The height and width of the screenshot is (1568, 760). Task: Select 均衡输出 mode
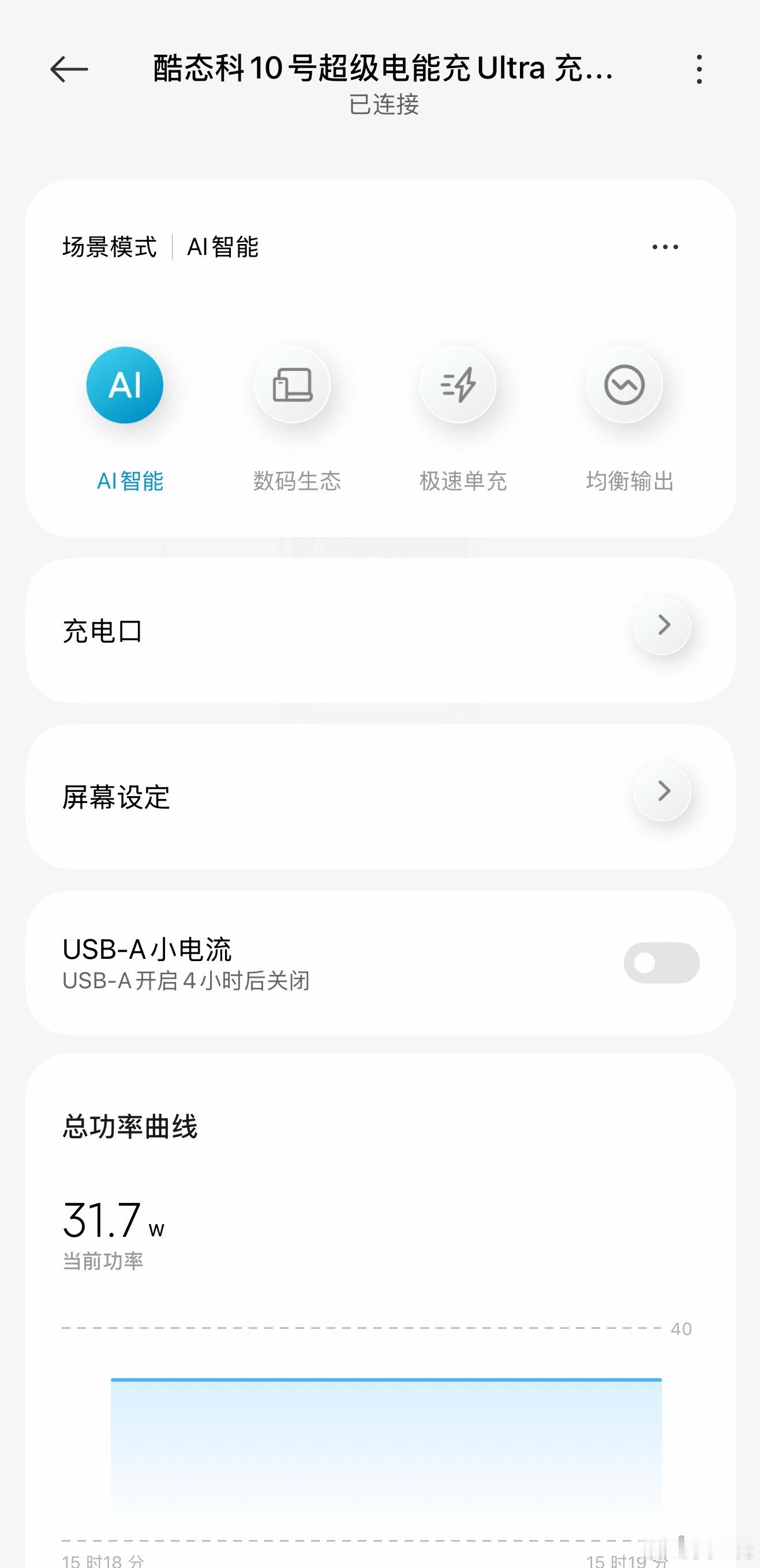point(624,385)
